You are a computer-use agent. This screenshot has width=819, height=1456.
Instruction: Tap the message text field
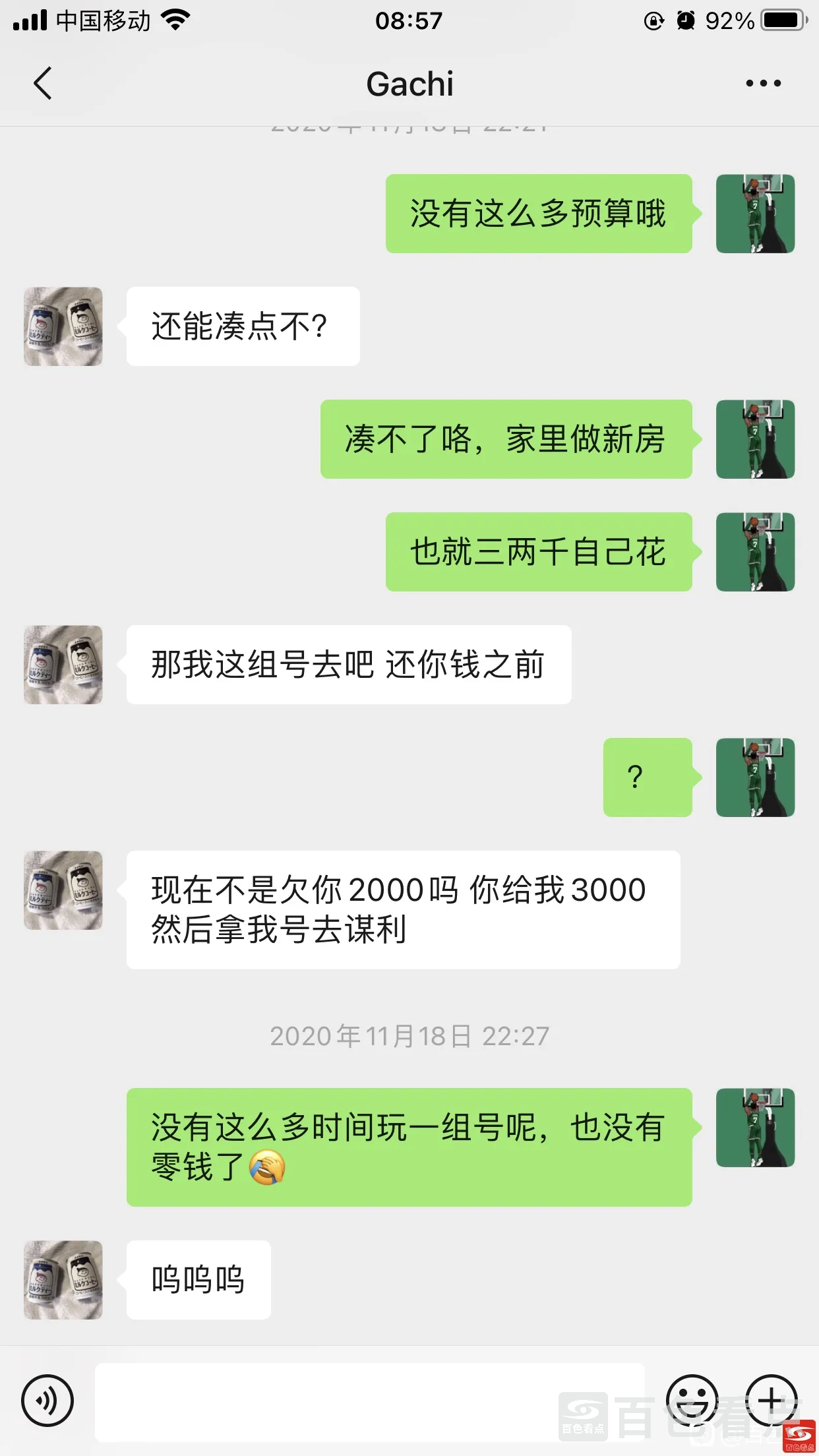click(369, 1401)
